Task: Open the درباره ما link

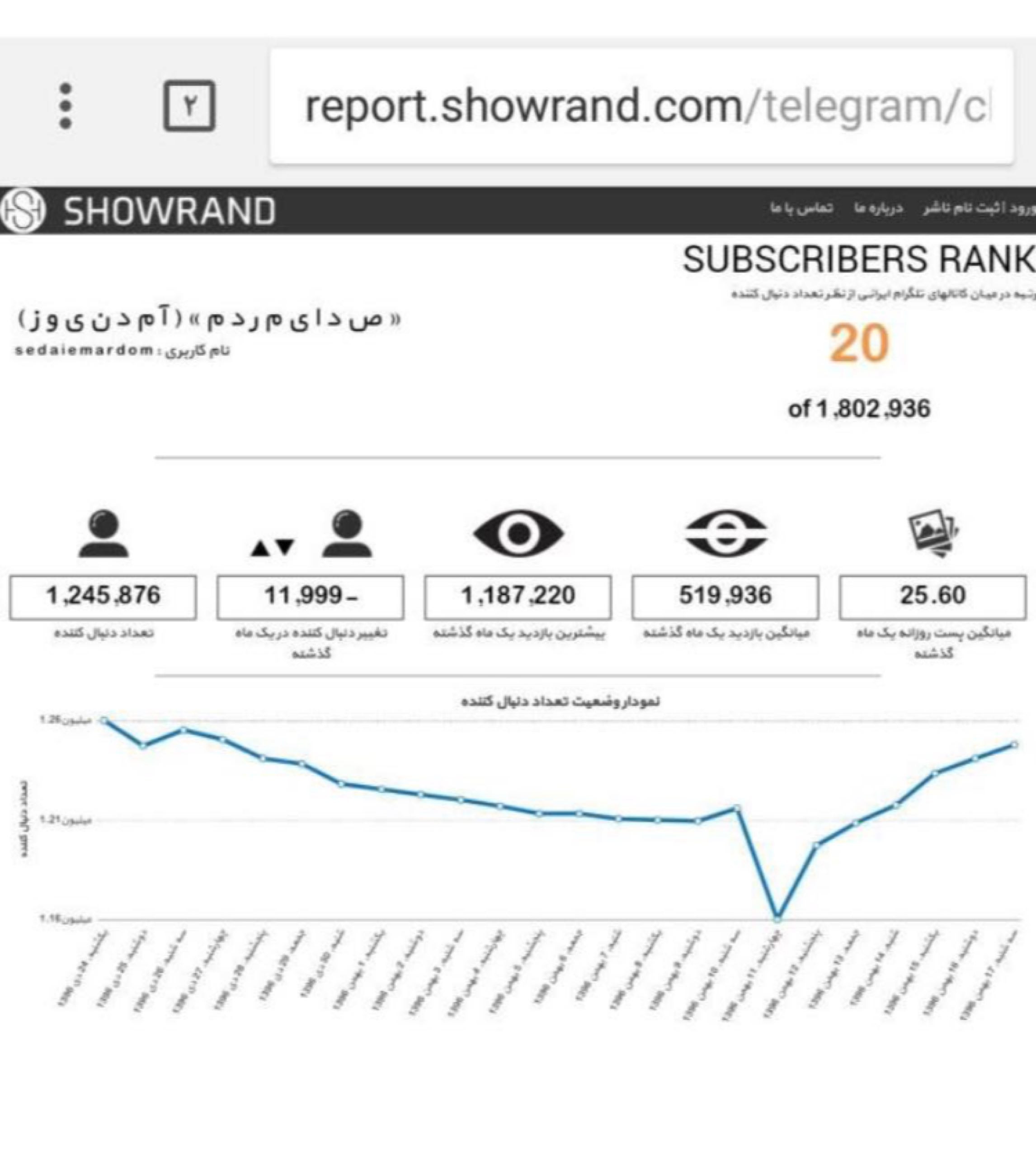Action: [878, 208]
